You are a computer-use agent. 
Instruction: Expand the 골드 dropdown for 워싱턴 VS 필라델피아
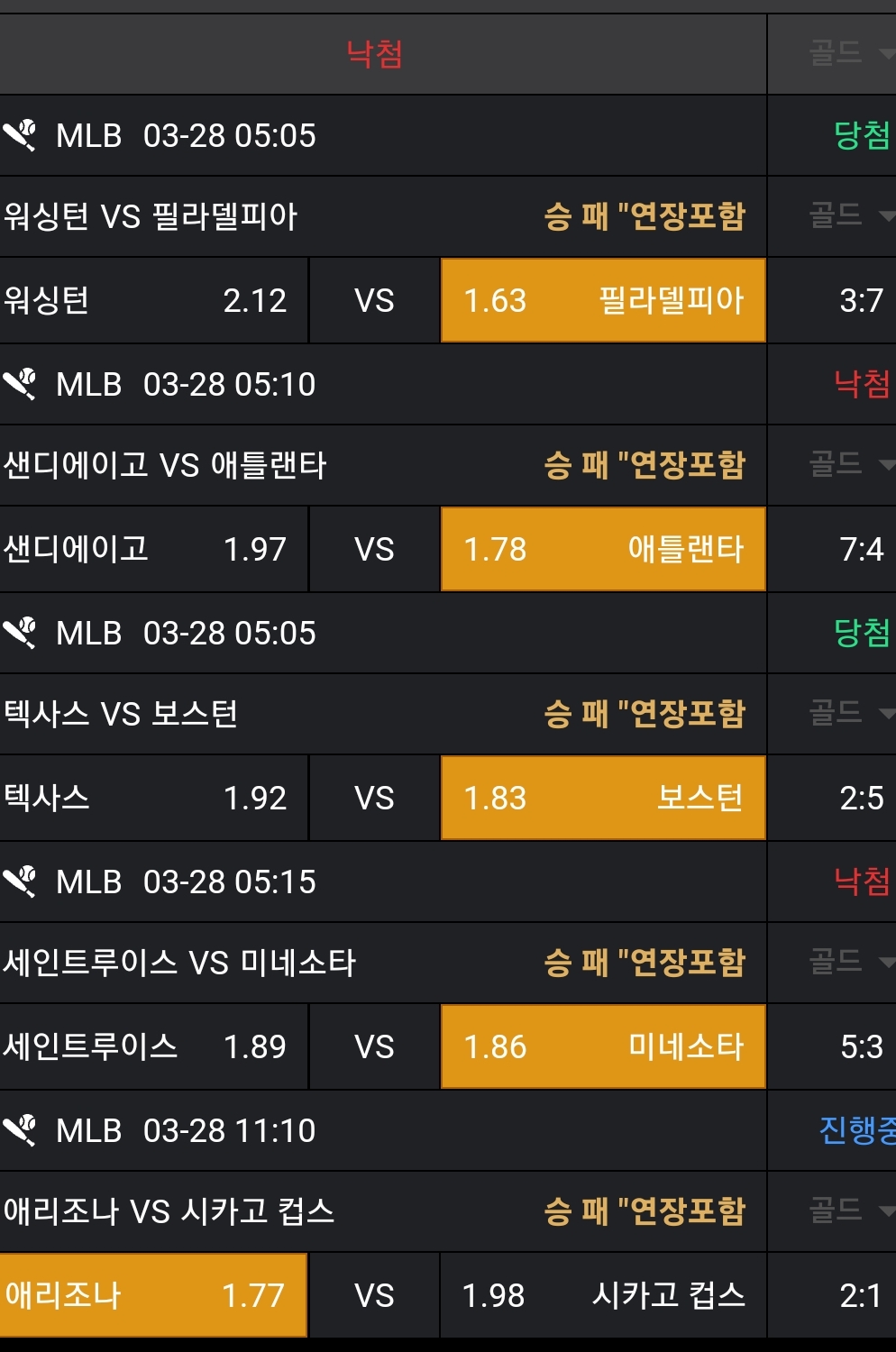point(846,216)
